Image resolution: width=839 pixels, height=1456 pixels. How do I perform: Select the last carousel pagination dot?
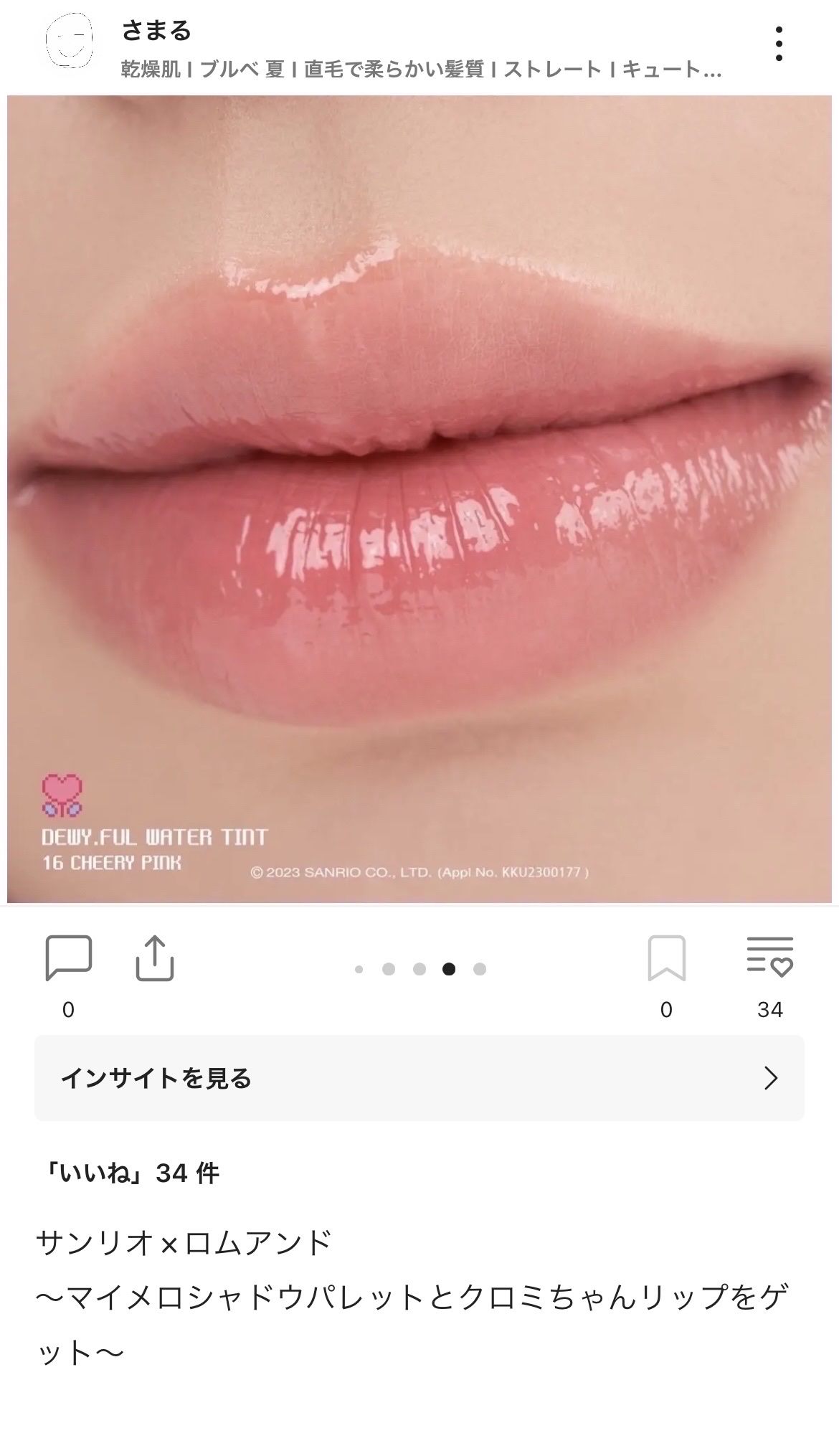click(479, 968)
